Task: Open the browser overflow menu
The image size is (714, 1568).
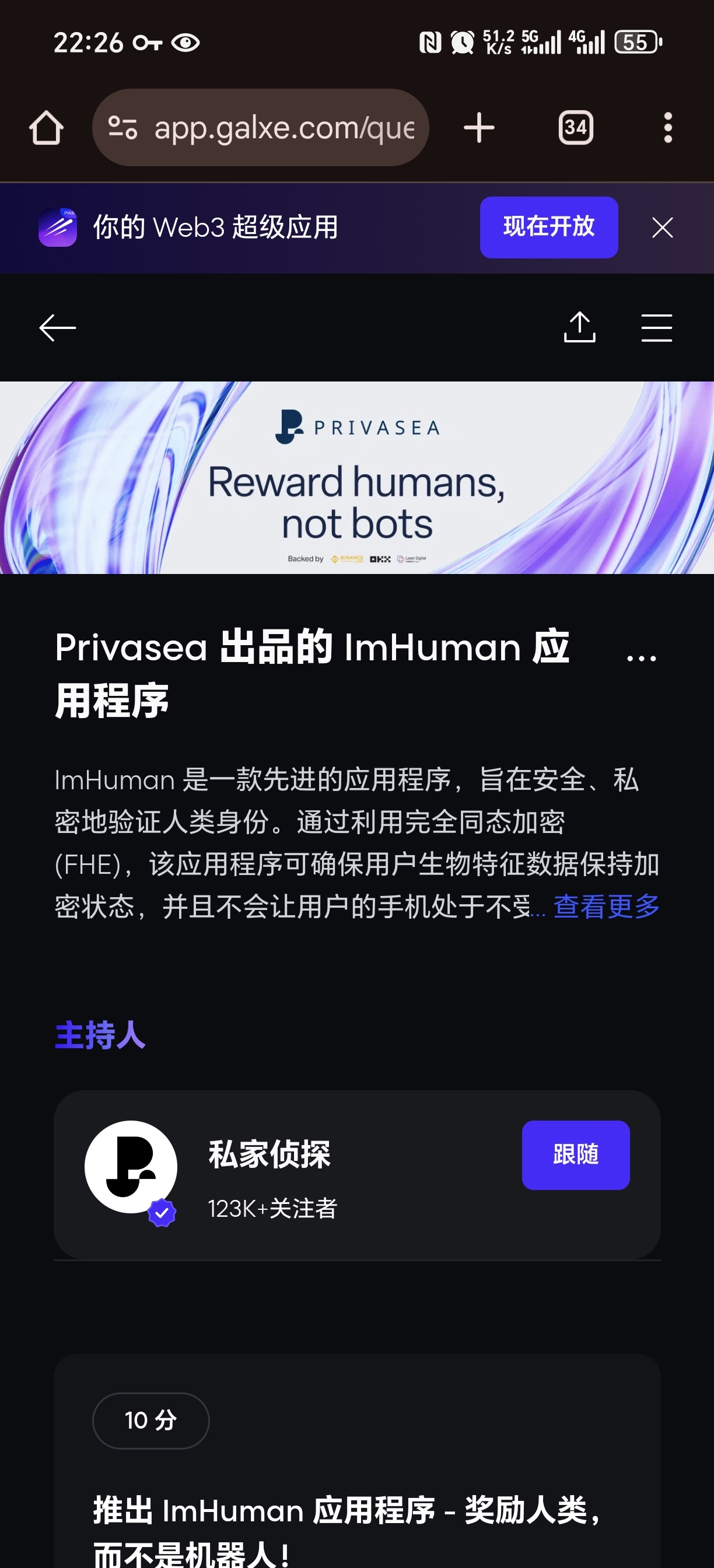Action: 668,128
